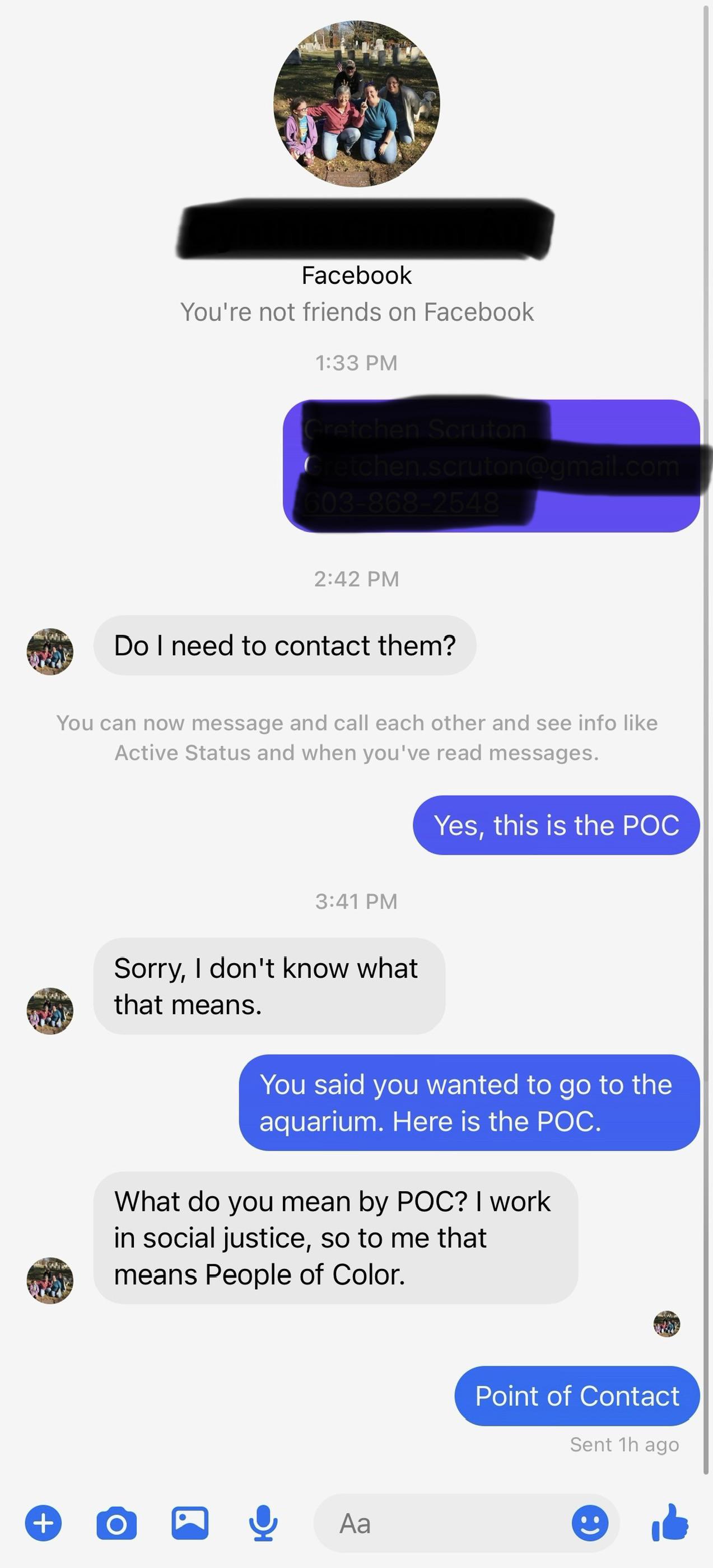This screenshot has height=1568, width=713.
Task: Open the plus attachments menu
Action: click(43, 1523)
